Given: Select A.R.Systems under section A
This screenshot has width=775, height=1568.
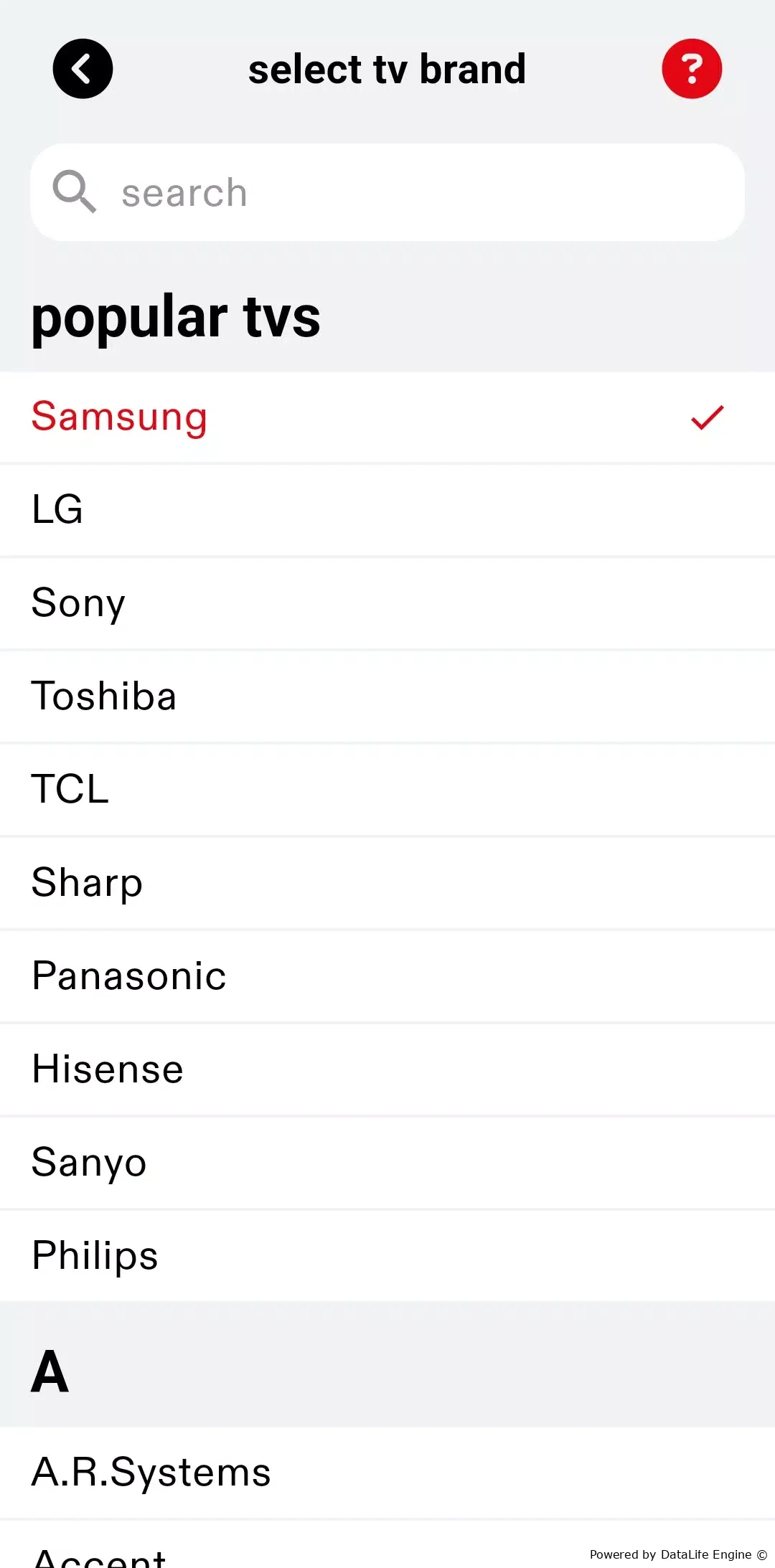Looking at the screenshot, I should coord(387,1473).
